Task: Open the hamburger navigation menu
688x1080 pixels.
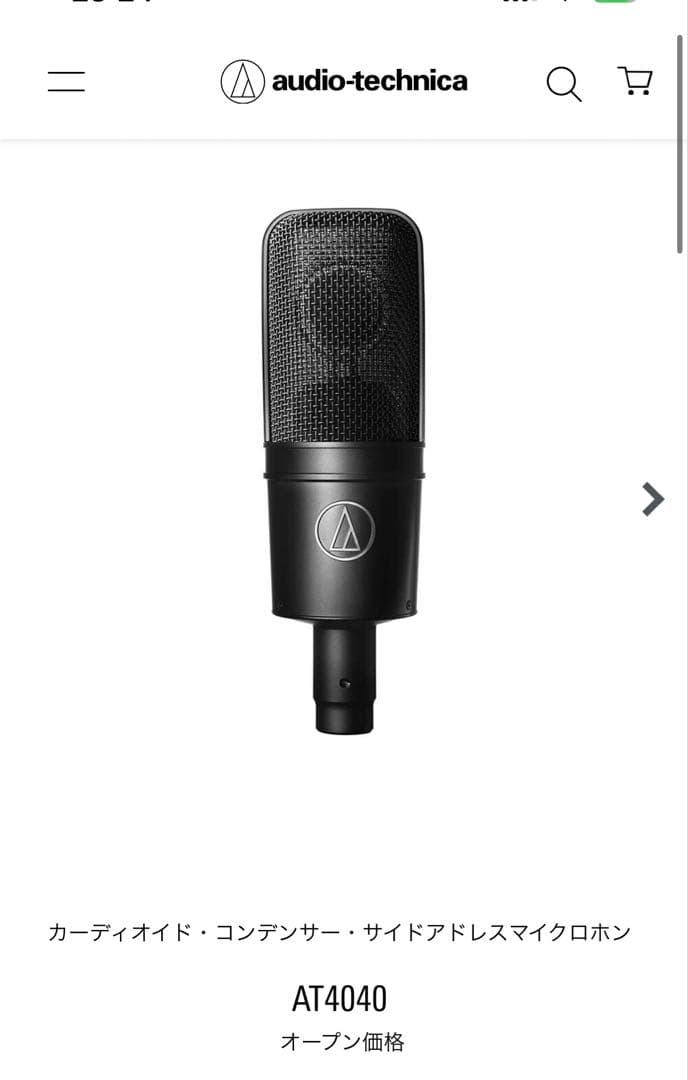Action: pyautogui.click(x=66, y=82)
